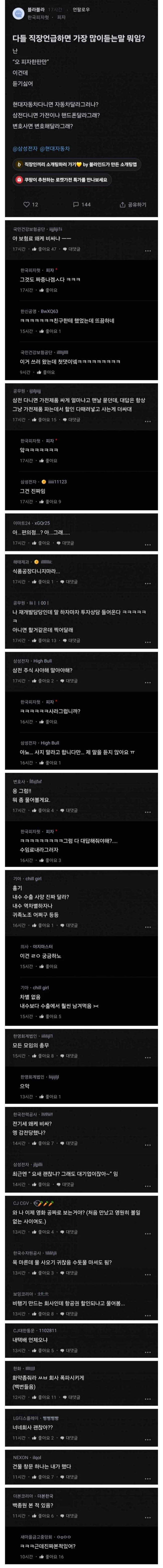Like the 식품공장다니지마라 comment
Screen dimensions: 163x1568
coord(42,582)
